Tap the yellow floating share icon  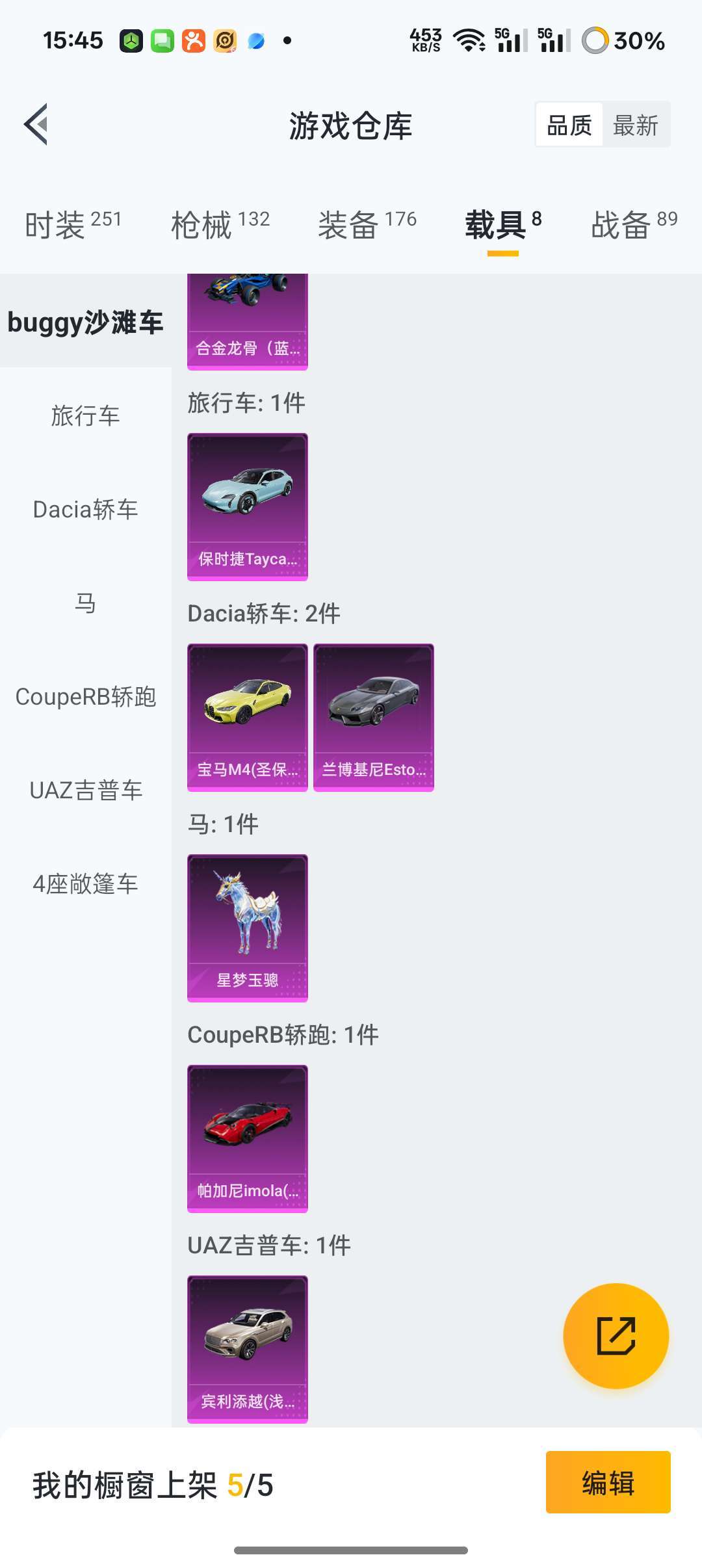tap(616, 1335)
